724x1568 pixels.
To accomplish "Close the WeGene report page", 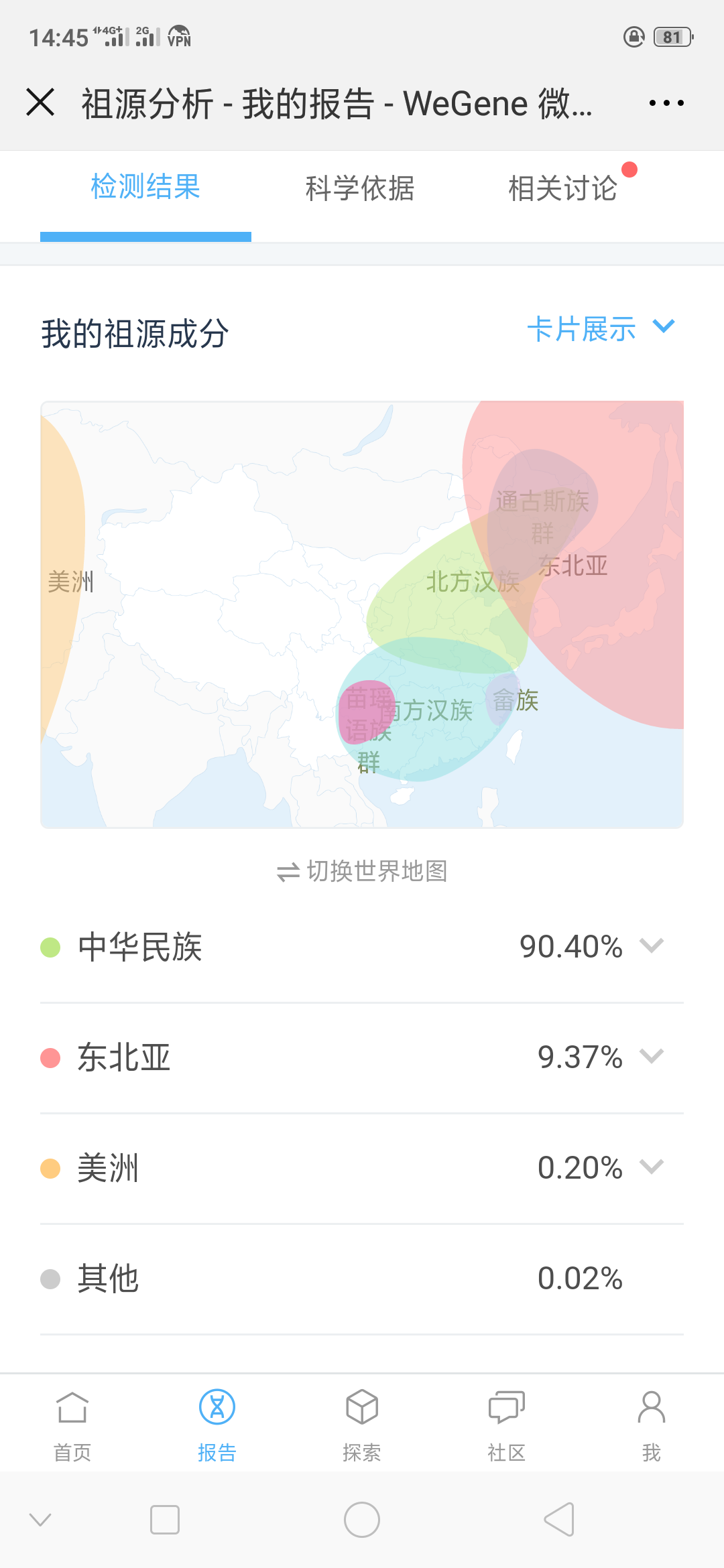I will coord(40,103).
